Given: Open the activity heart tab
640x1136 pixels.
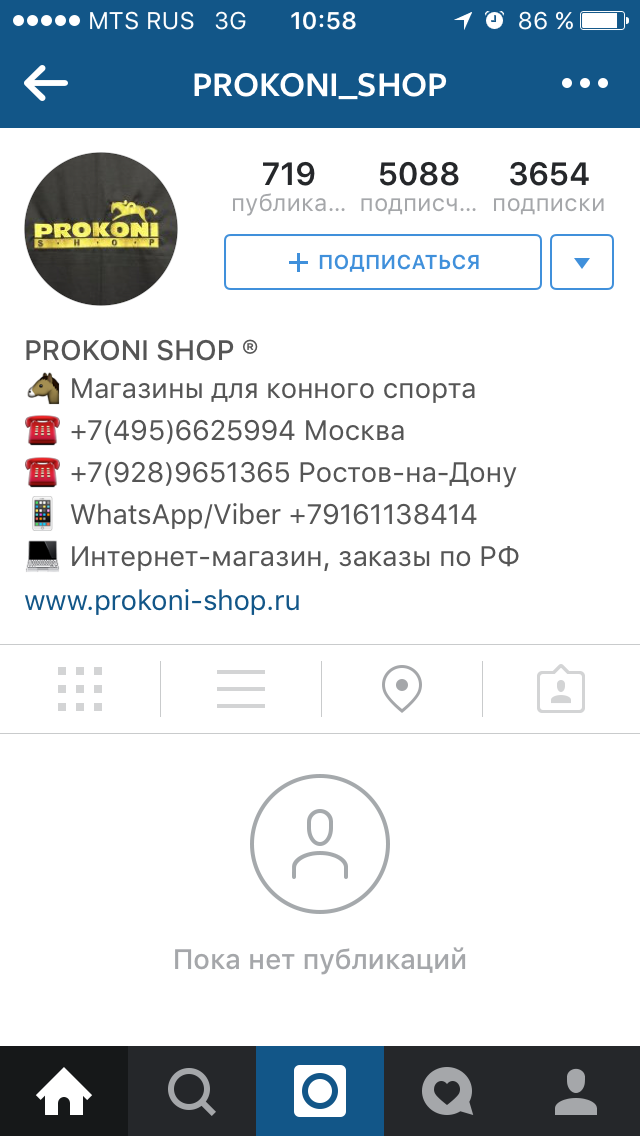Looking at the screenshot, I should [447, 1091].
